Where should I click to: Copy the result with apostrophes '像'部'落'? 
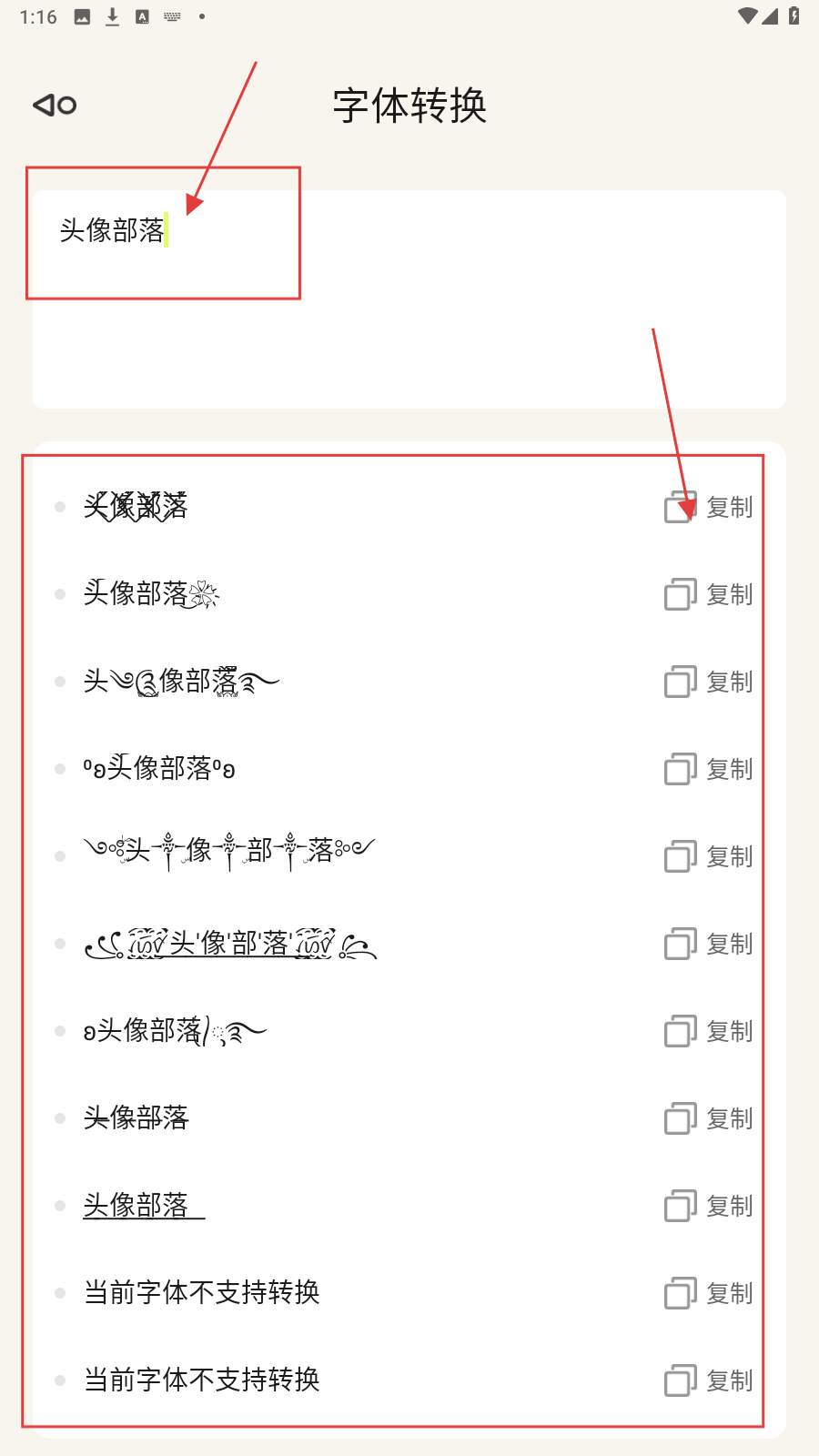(708, 944)
